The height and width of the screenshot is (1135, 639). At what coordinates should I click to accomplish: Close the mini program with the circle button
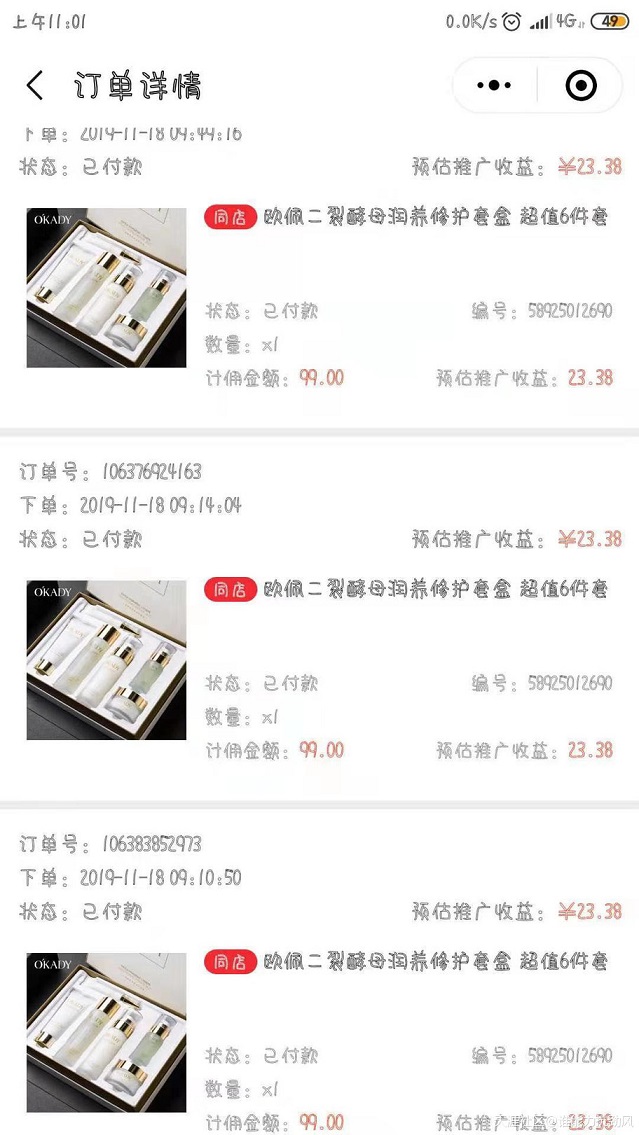coord(581,86)
